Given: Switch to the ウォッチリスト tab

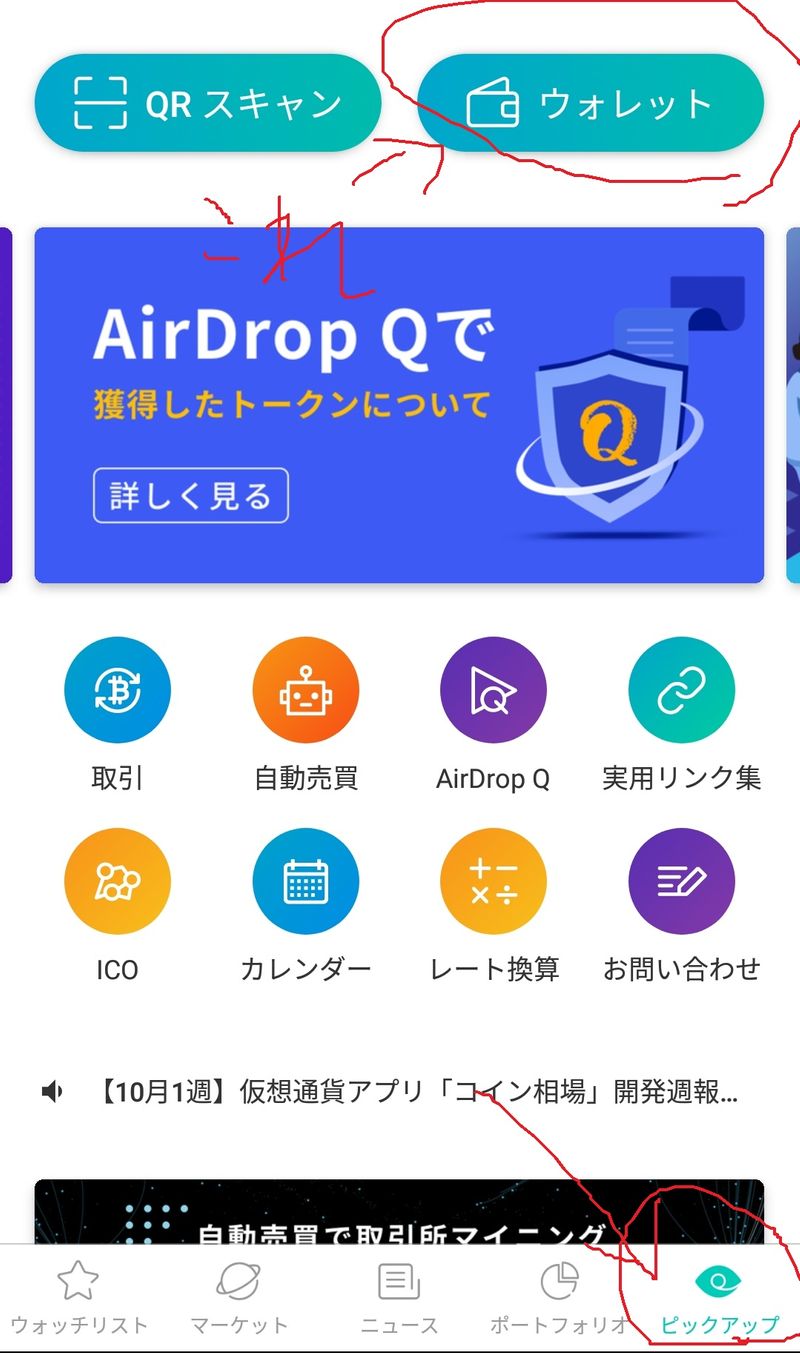Looking at the screenshot, I should tap(78, 1298).
